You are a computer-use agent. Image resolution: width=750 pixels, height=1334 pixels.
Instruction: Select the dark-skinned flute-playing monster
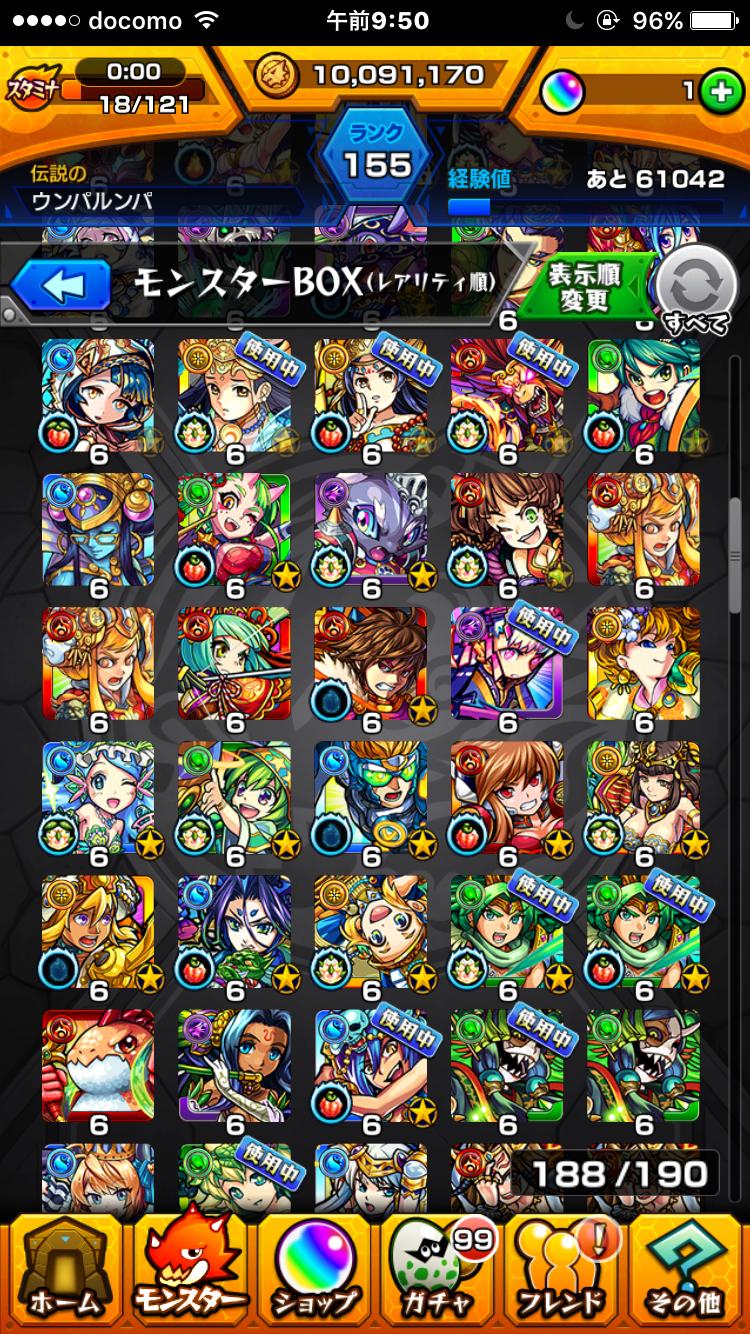point(235,1066)
